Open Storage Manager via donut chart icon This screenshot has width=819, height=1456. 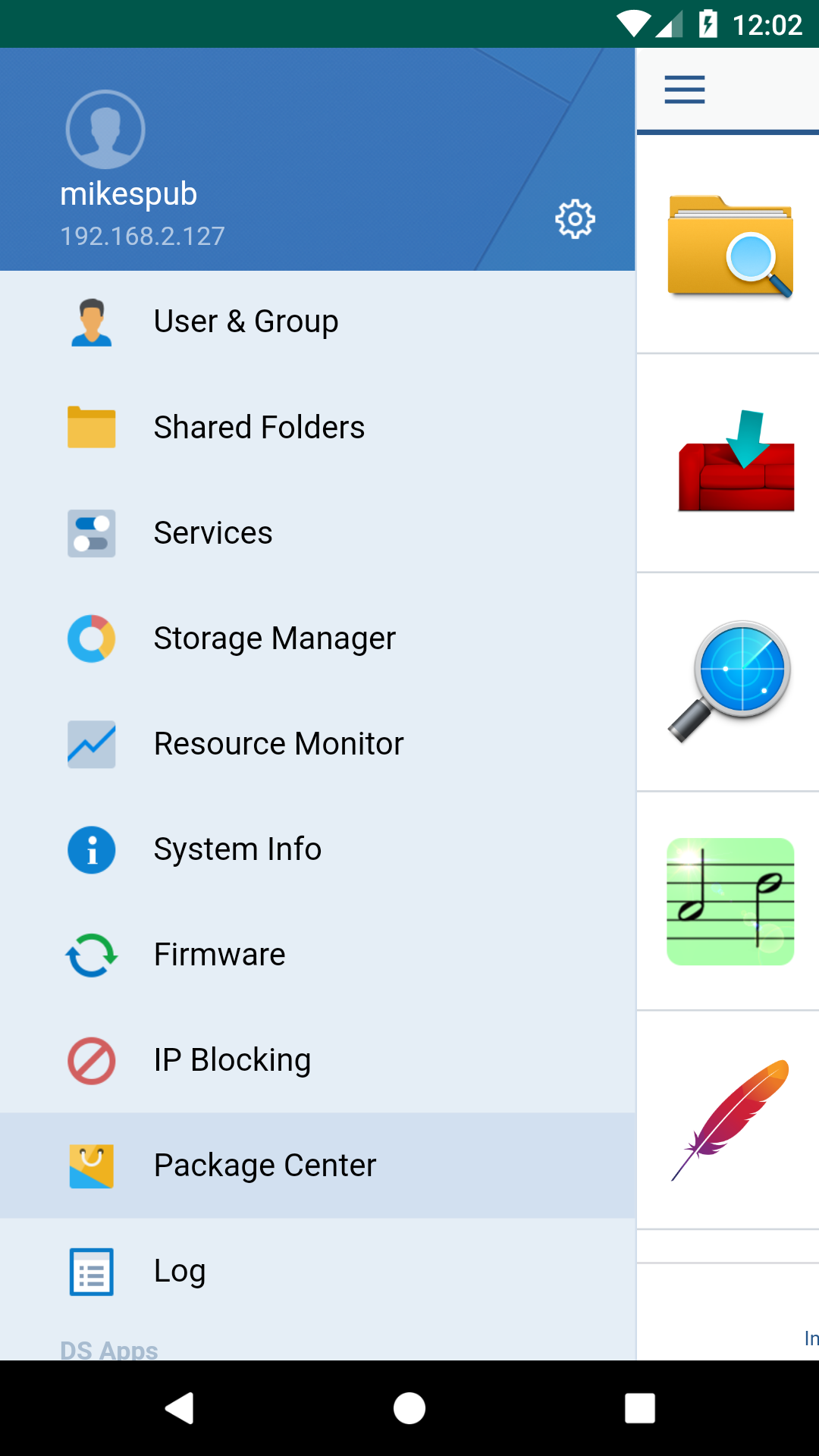click(x=91, y=639)
